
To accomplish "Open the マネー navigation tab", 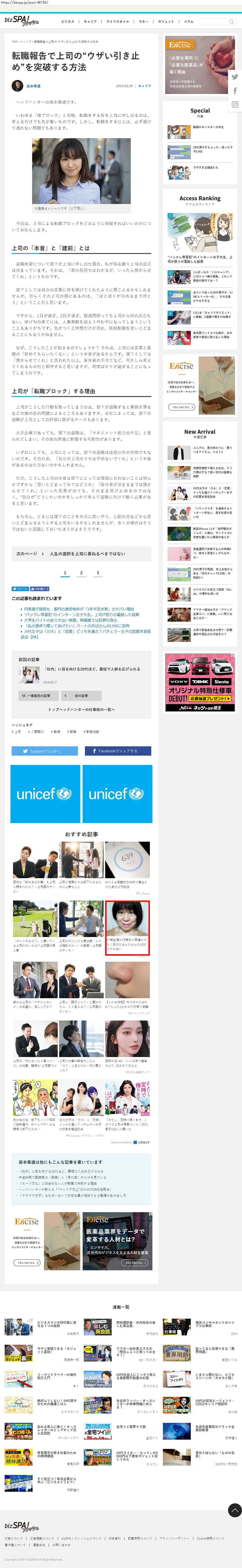I will click(x=143, y=21).
